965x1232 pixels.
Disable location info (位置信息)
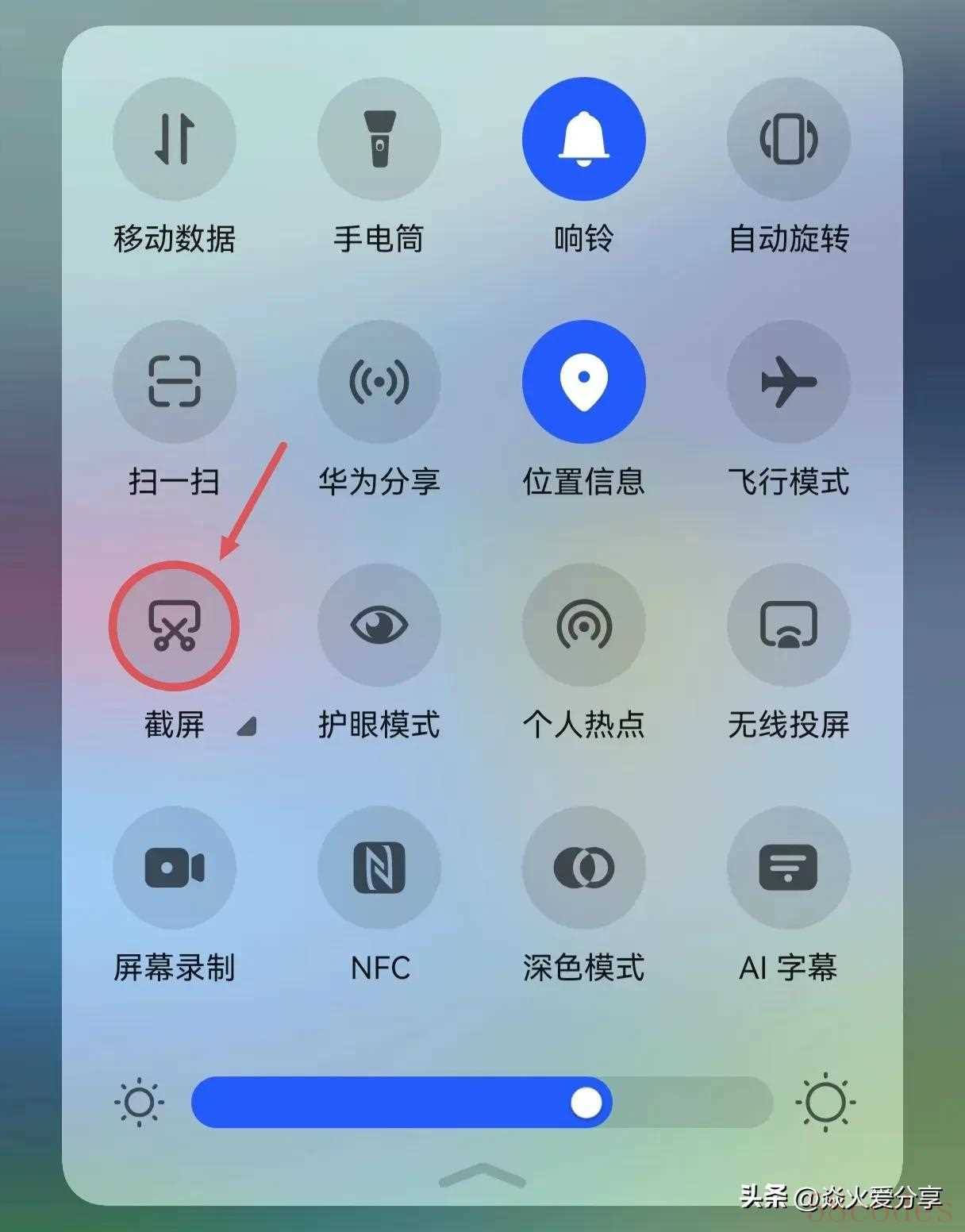click(x=584, y=382)
